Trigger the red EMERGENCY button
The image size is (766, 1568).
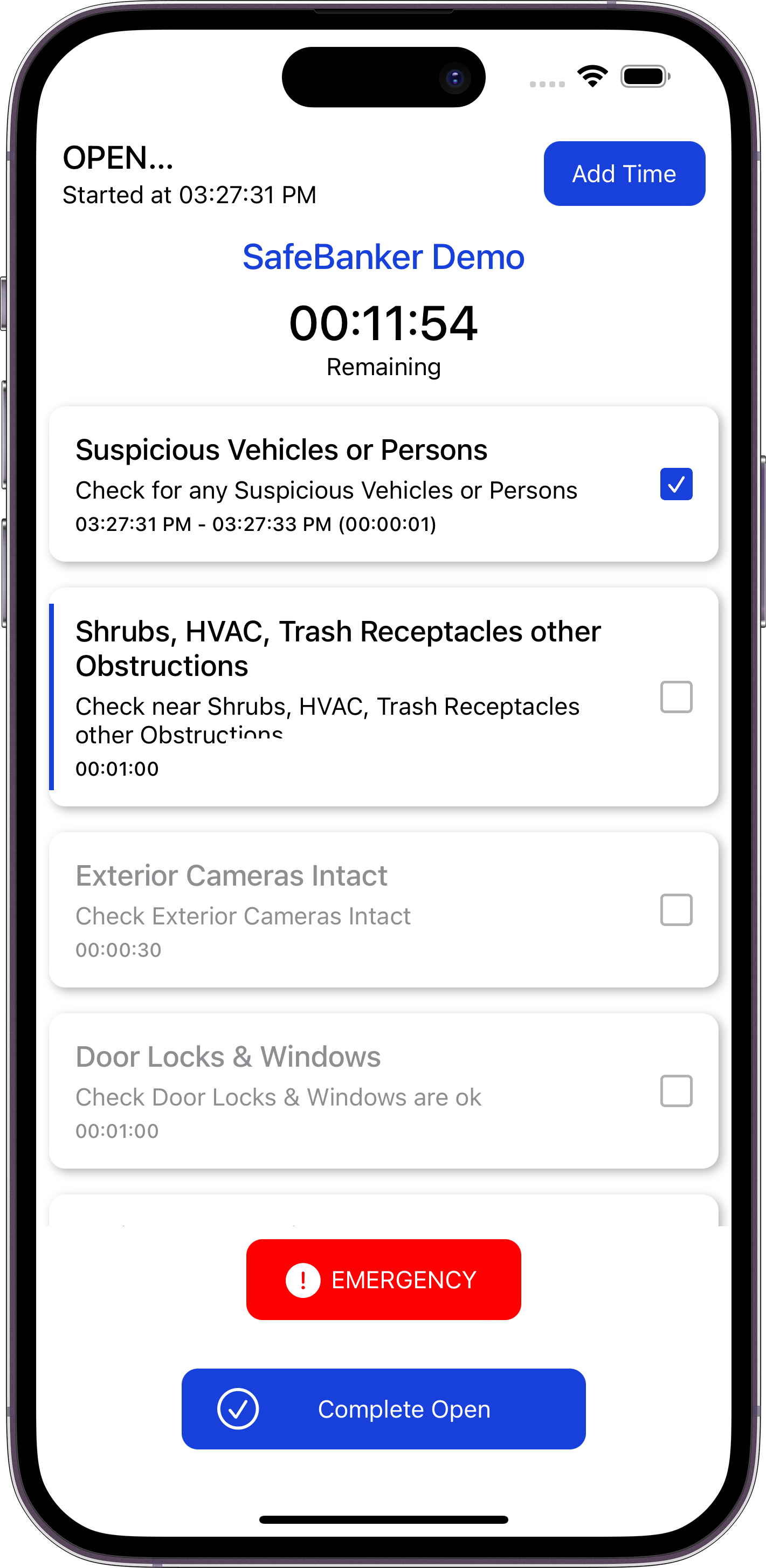(x=384, y=1280)
